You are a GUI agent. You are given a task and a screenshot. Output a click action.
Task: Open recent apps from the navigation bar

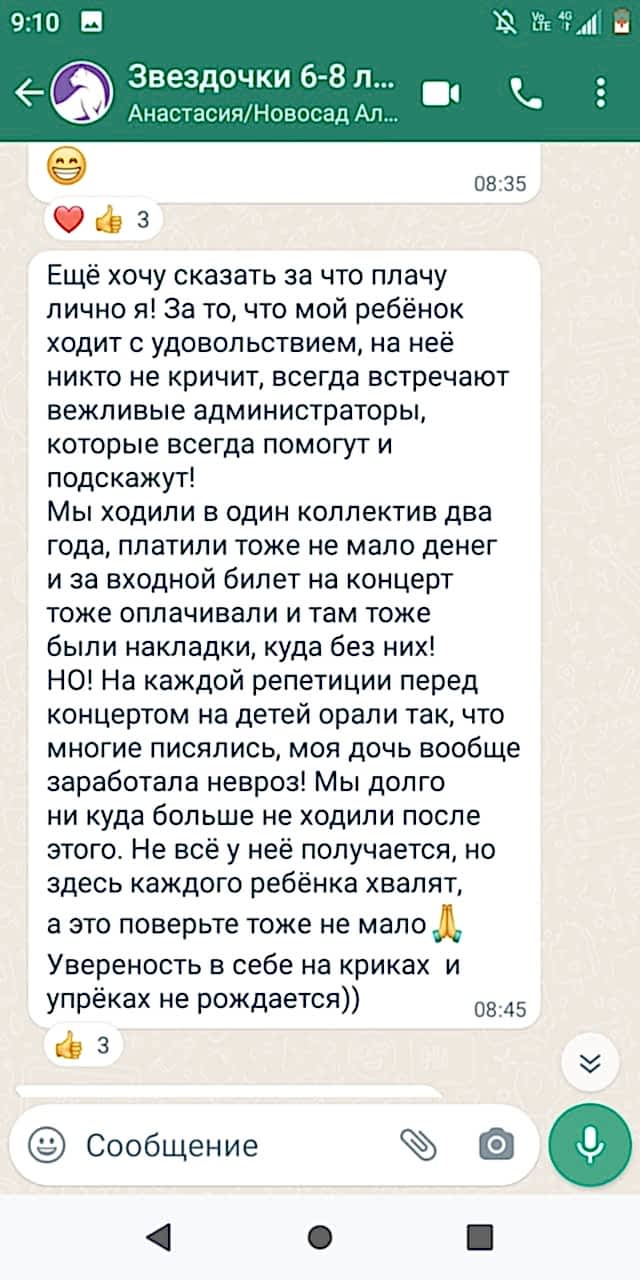pyautogui.click(x=481, y=1238)
